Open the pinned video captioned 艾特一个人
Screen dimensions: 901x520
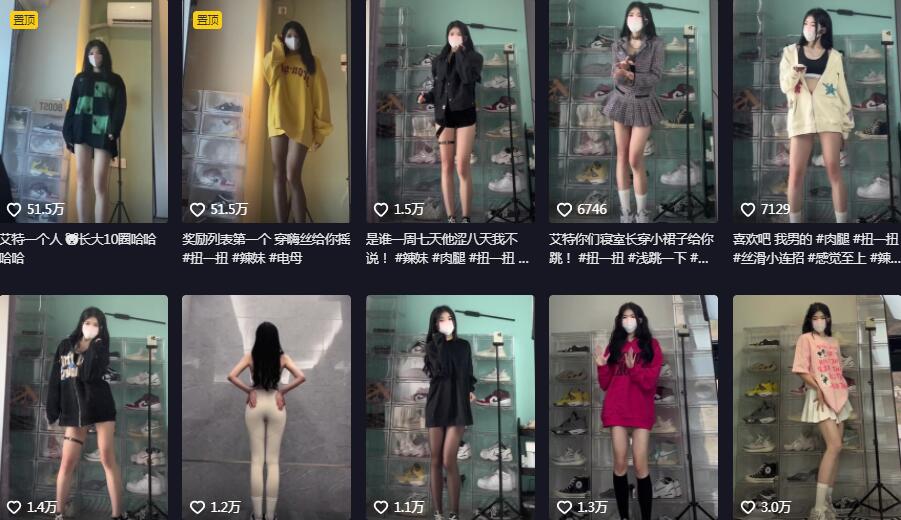[x=84, y=110]
